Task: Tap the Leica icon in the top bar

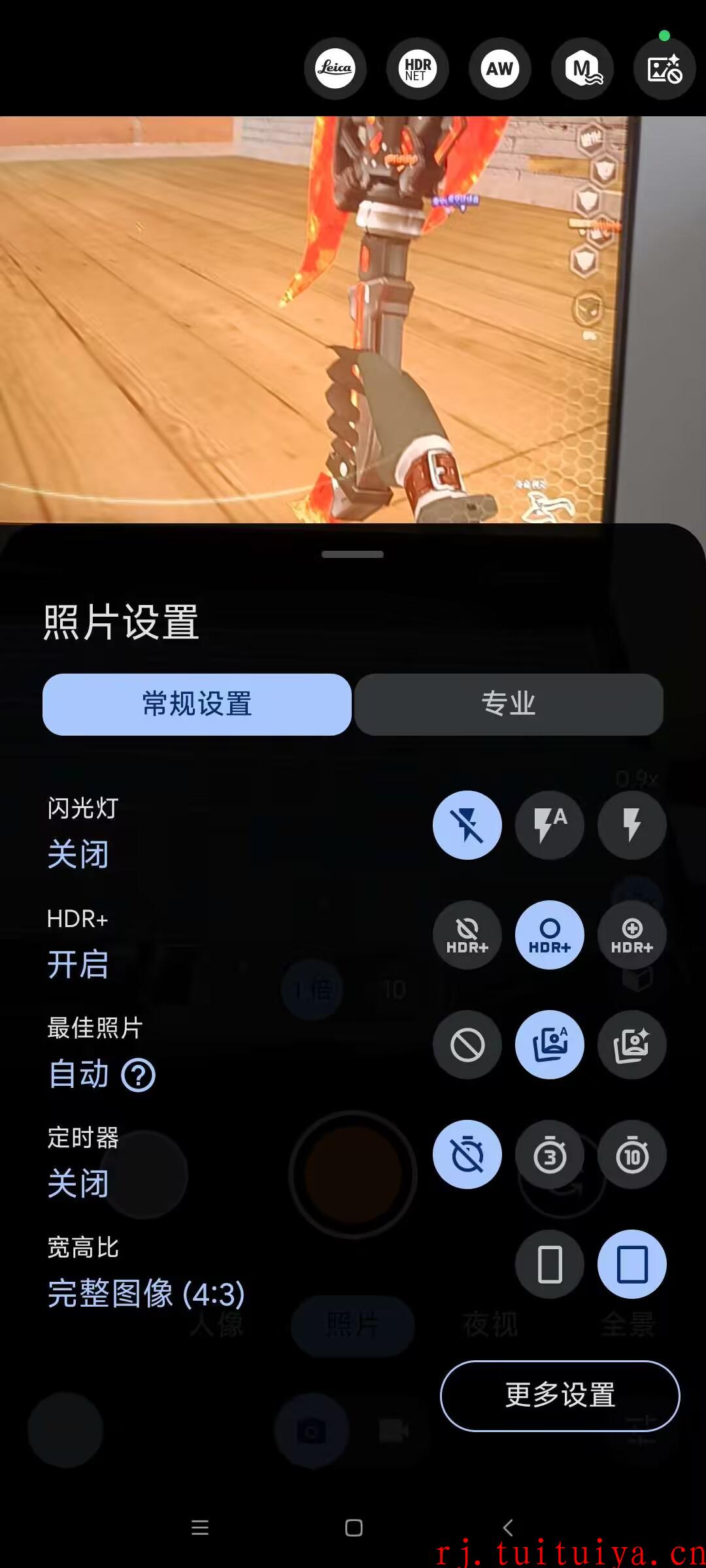Action: [335, 69]
